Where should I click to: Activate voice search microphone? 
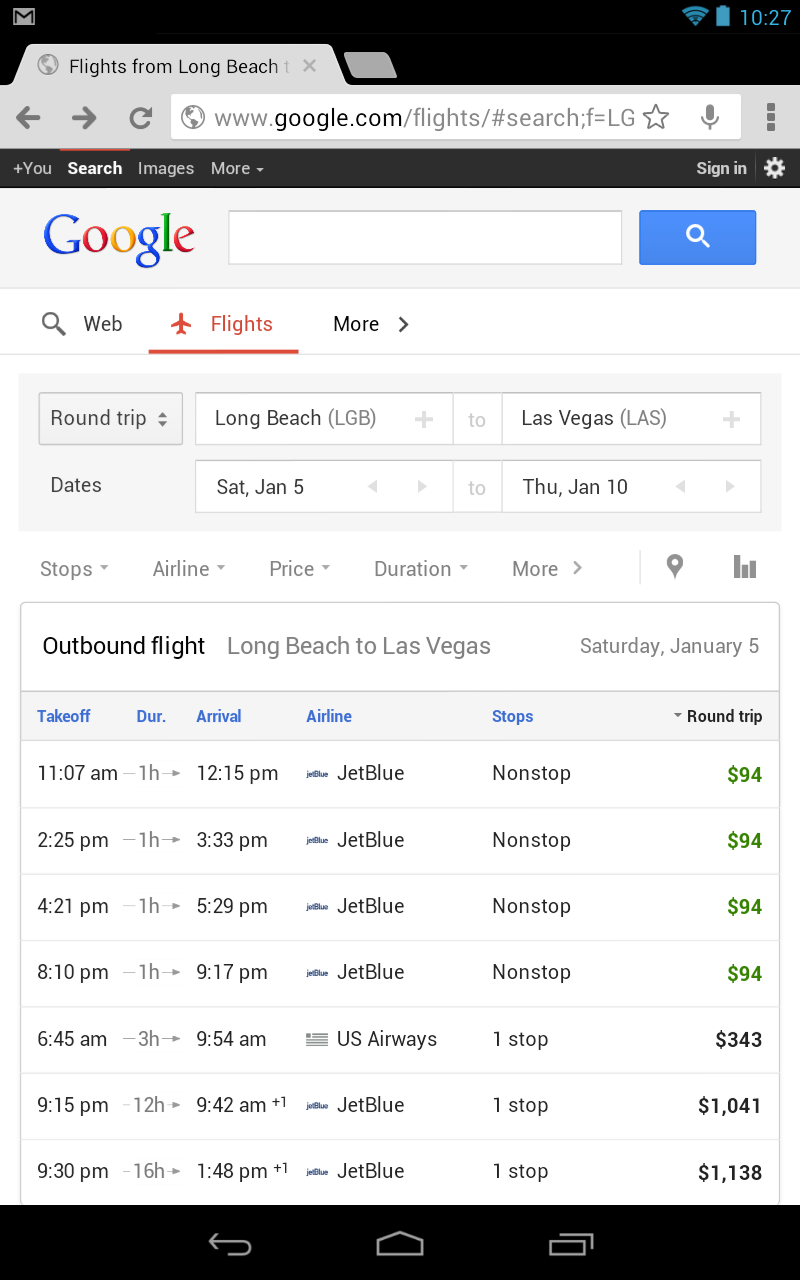coord(710,117)
